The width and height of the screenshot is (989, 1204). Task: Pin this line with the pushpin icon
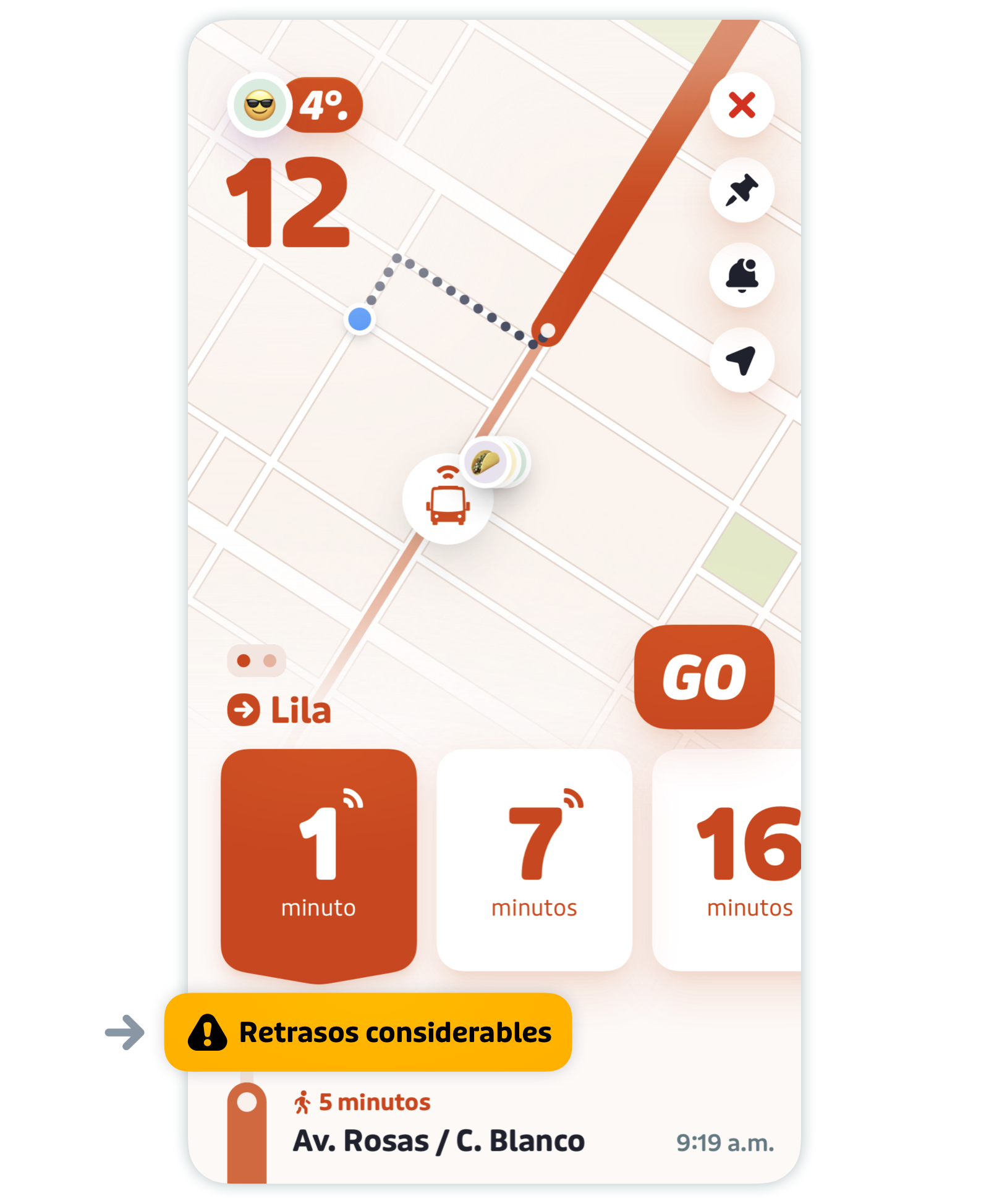pyautogui.click(x=741, y=190)
